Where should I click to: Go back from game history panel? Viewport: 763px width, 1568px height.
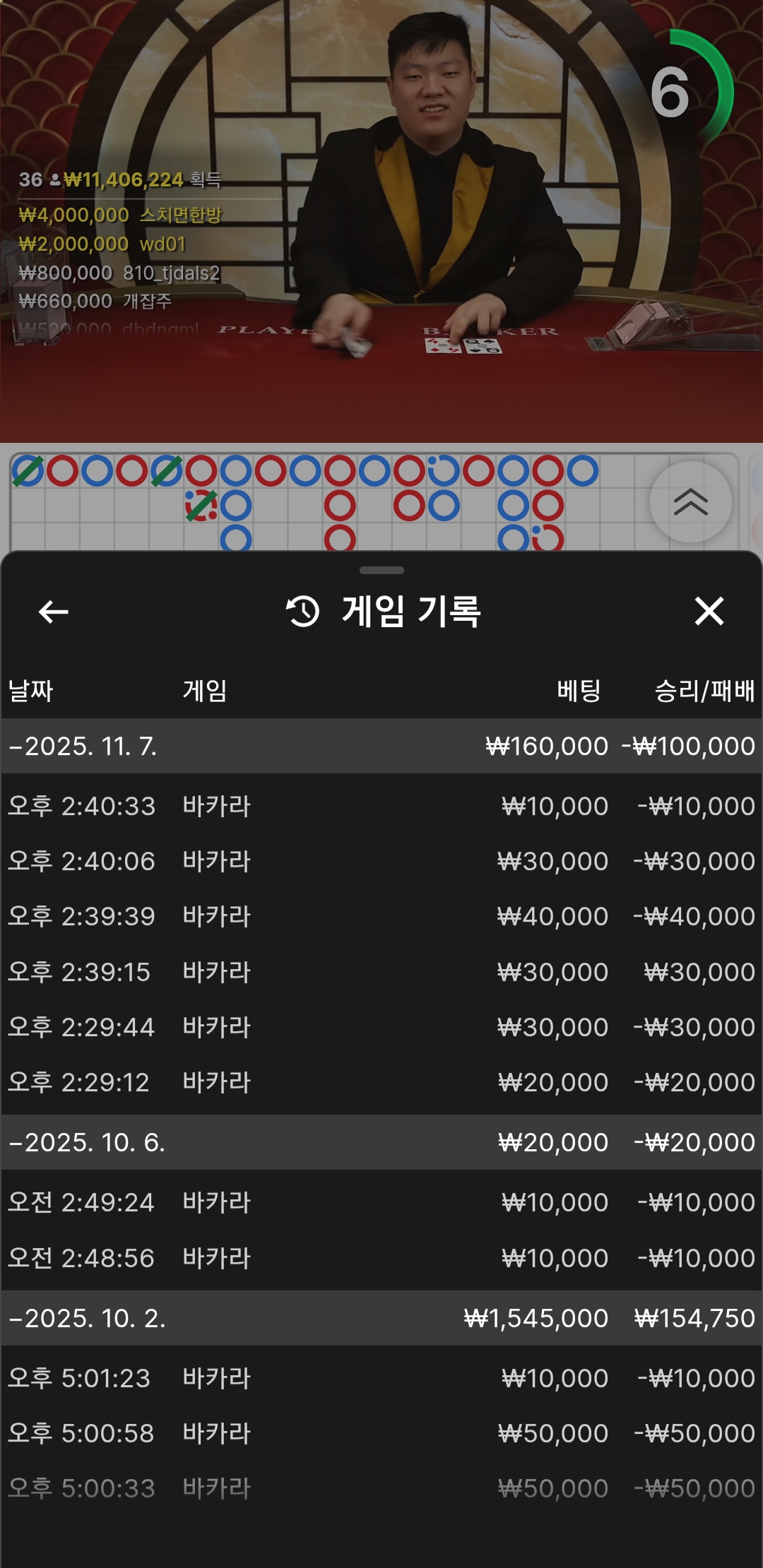coord(54,612)
